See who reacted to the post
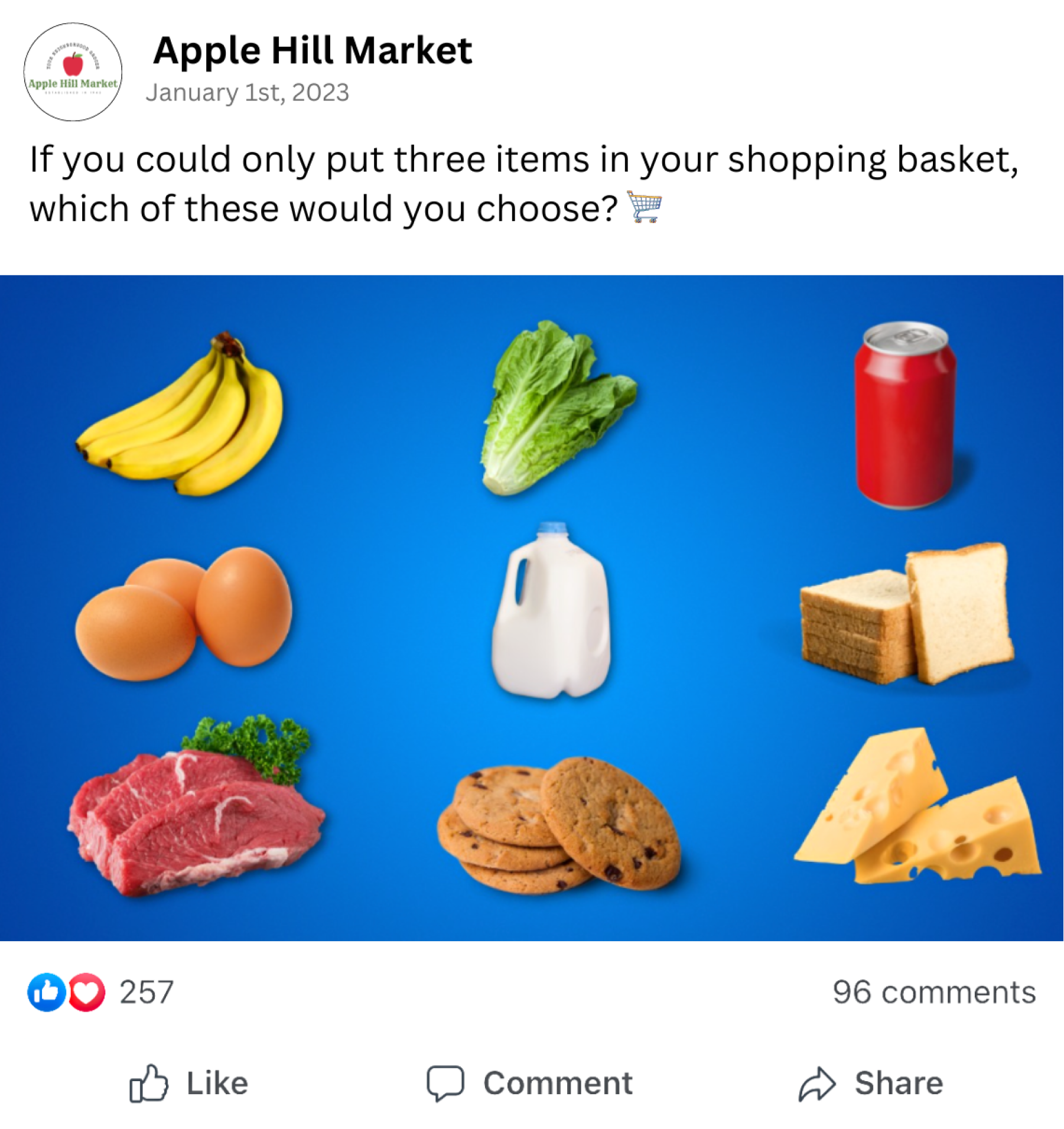 (100, 992)
